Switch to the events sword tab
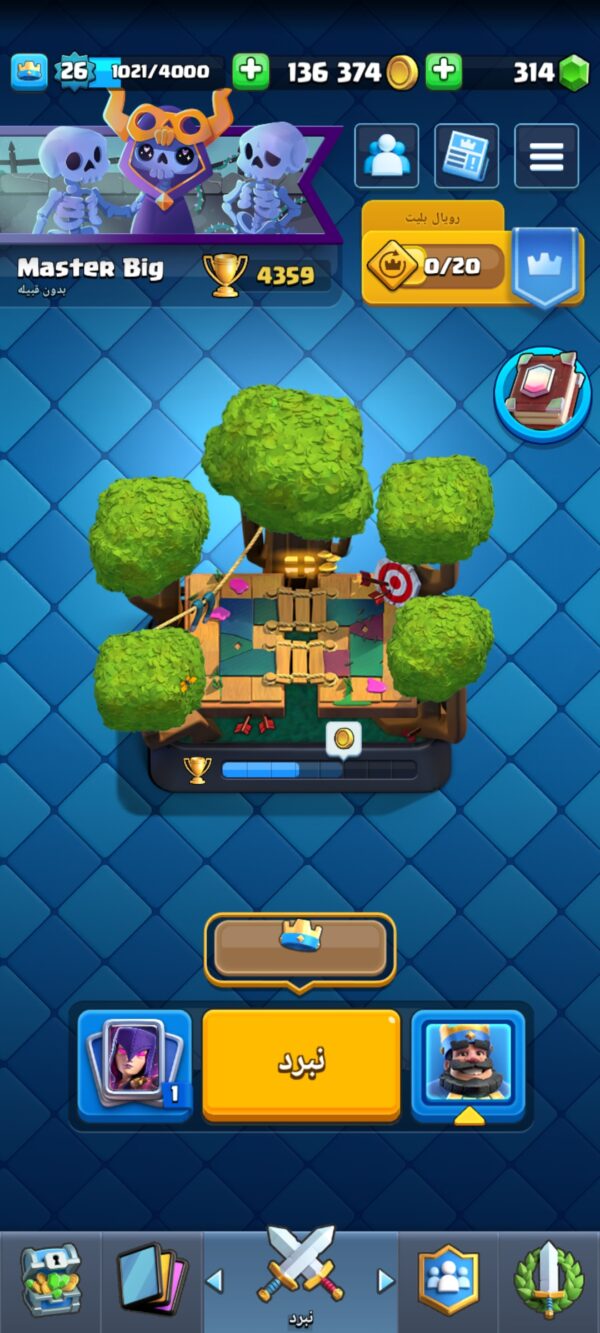600x1333 pixels. 548,1280
